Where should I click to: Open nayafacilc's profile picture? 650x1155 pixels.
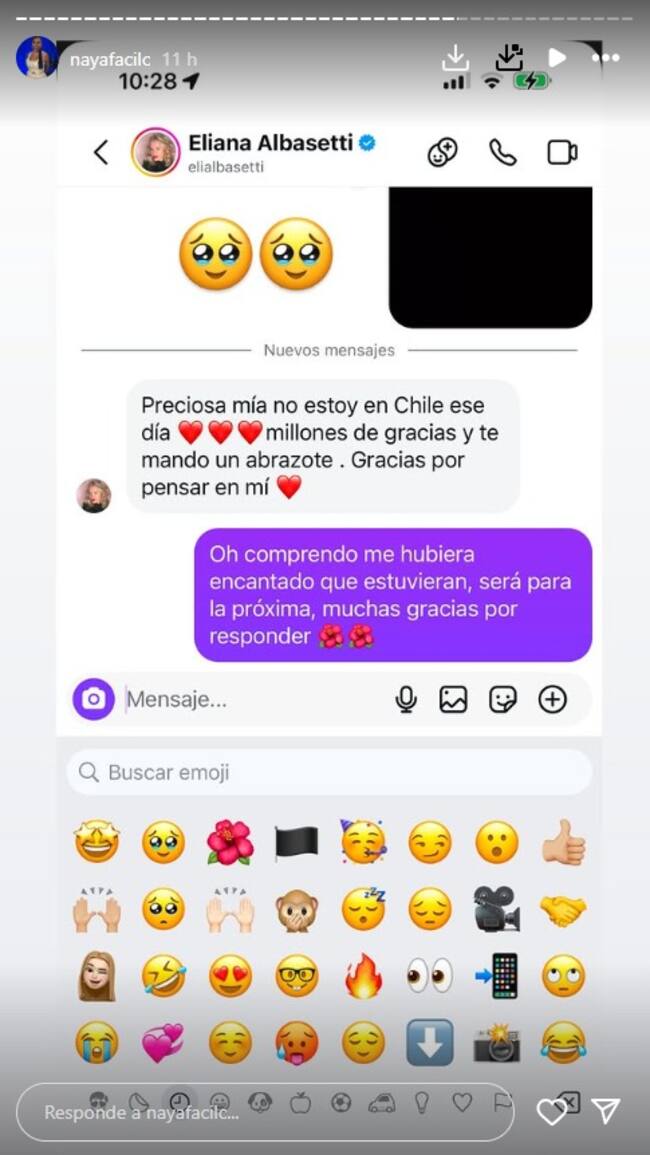pyautogui.click(x=36, y=58)
